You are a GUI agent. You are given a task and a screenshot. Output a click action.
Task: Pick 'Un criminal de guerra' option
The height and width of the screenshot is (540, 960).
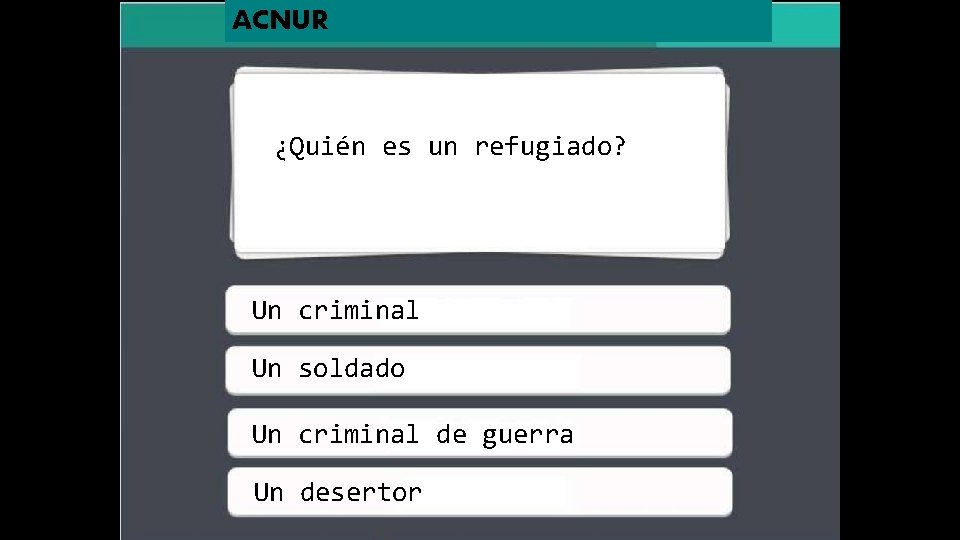tap(479, 433)
